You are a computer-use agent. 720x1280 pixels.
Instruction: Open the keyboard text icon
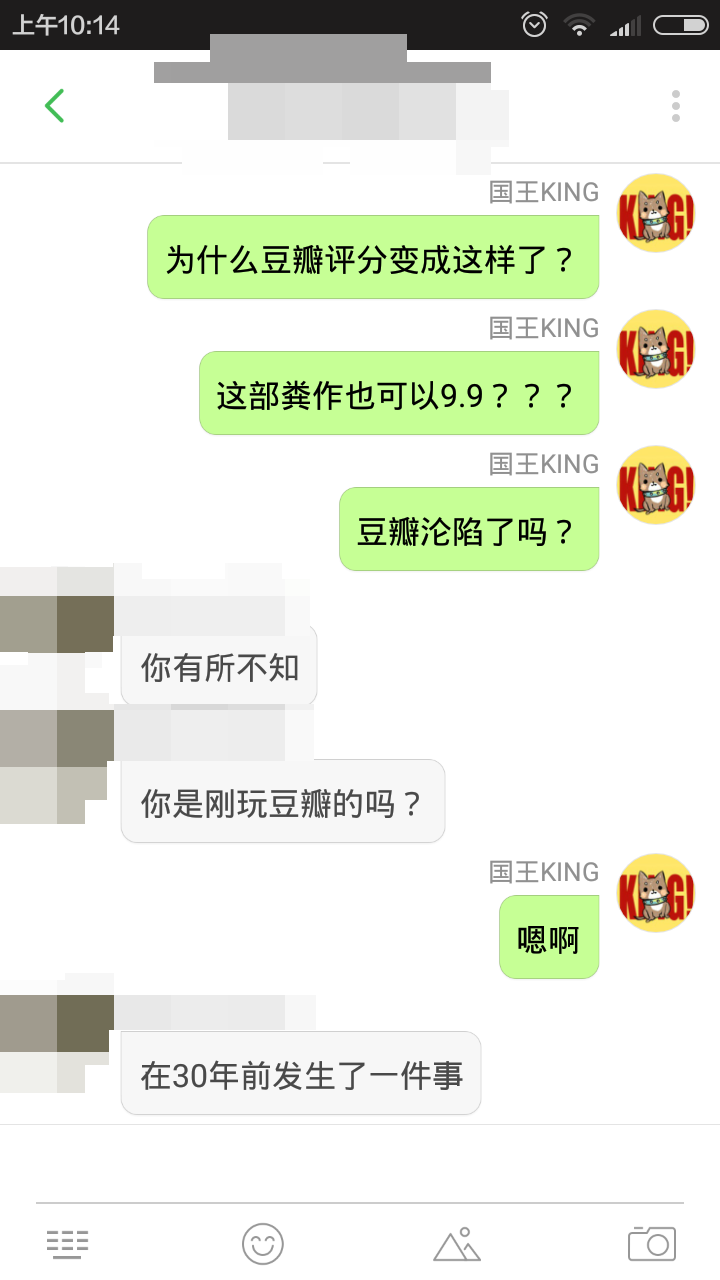click(x=67, y=1244)
